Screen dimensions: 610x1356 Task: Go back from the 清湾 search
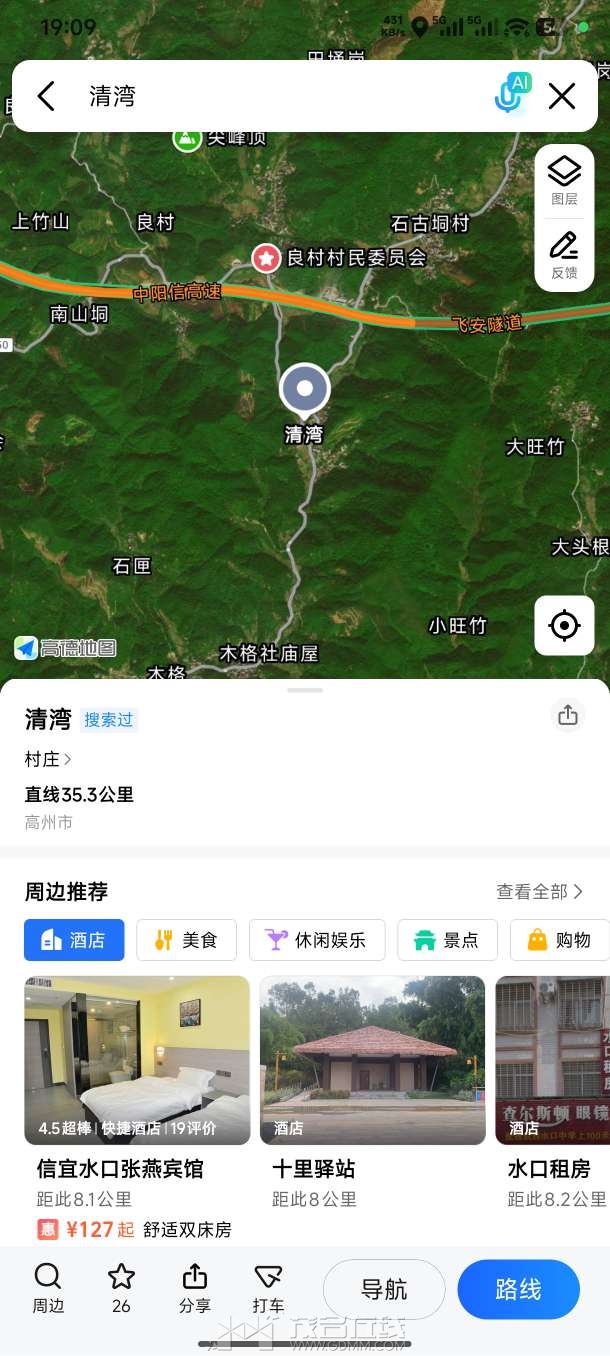point(46,96)
